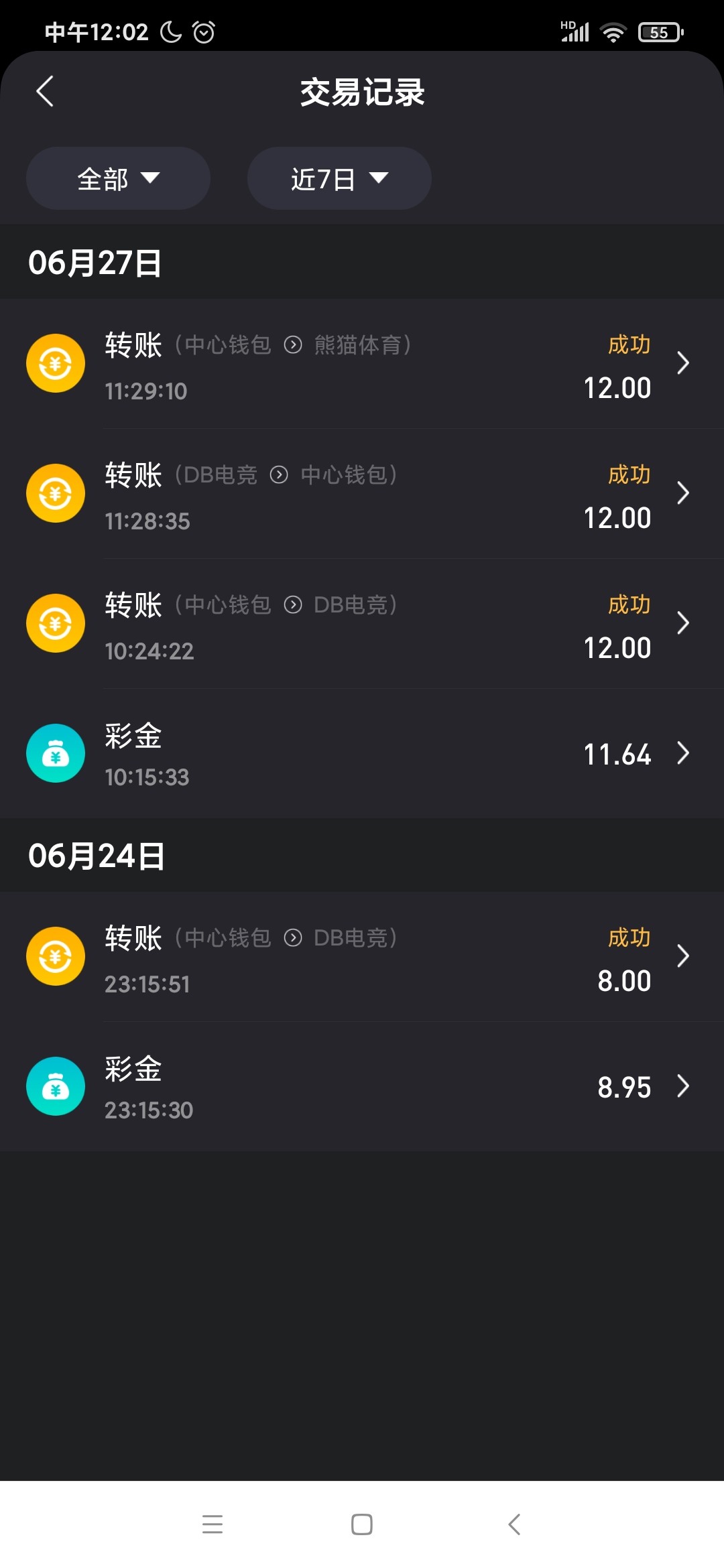This screenshot has height=1568, width=724.
Task: Open the 全部 transaction type dropdown
Action: click(118, 178)
